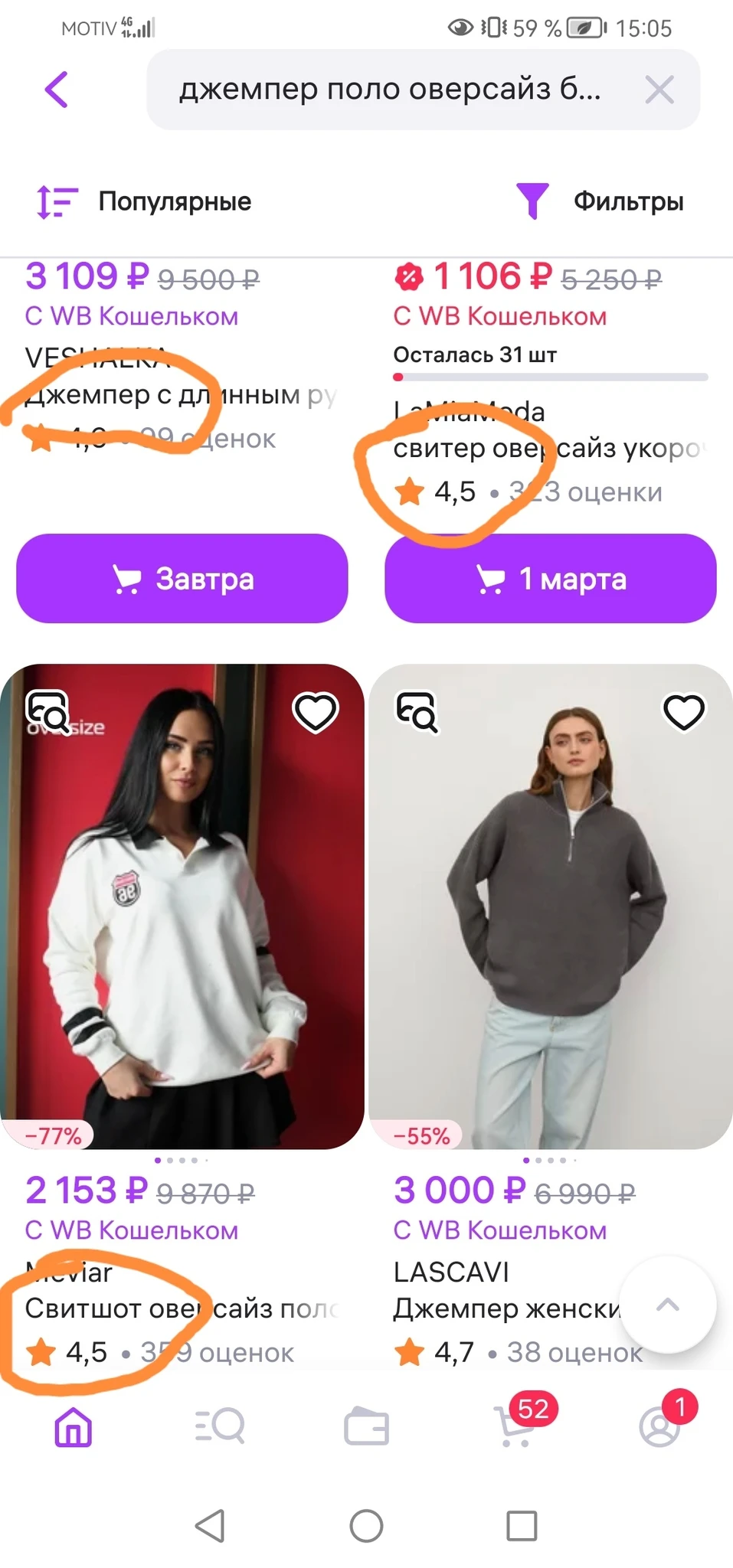Like the LASCAVI grey jumper
The width and height of the screenshot is (733, 1568).
(x=683, y=712)
